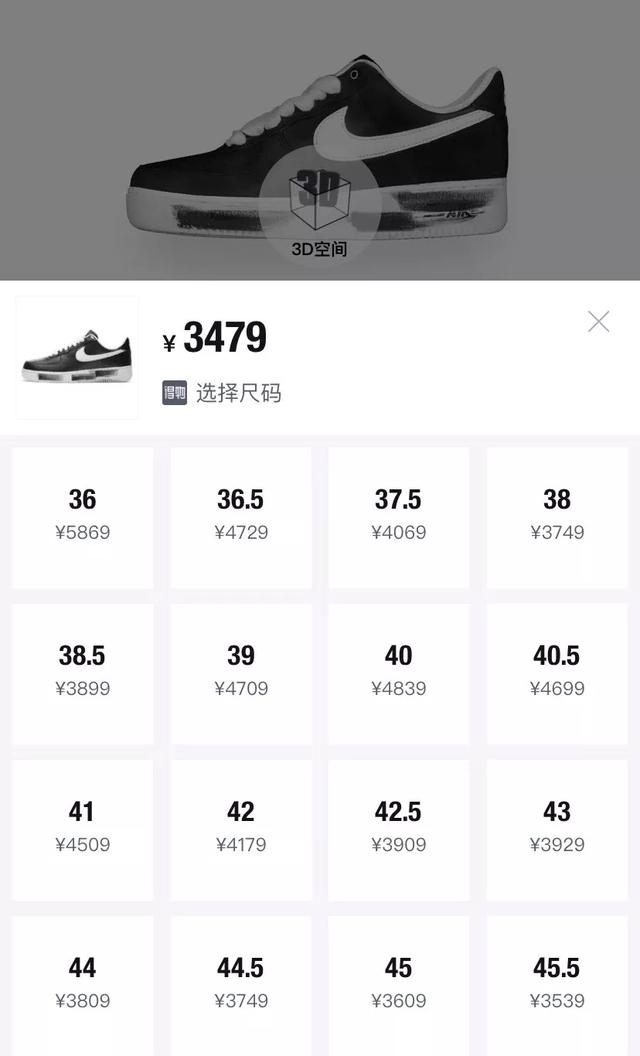Pick size 37.5
Viewport: 640px width, 1056px height.
click(x=399, y=516)
